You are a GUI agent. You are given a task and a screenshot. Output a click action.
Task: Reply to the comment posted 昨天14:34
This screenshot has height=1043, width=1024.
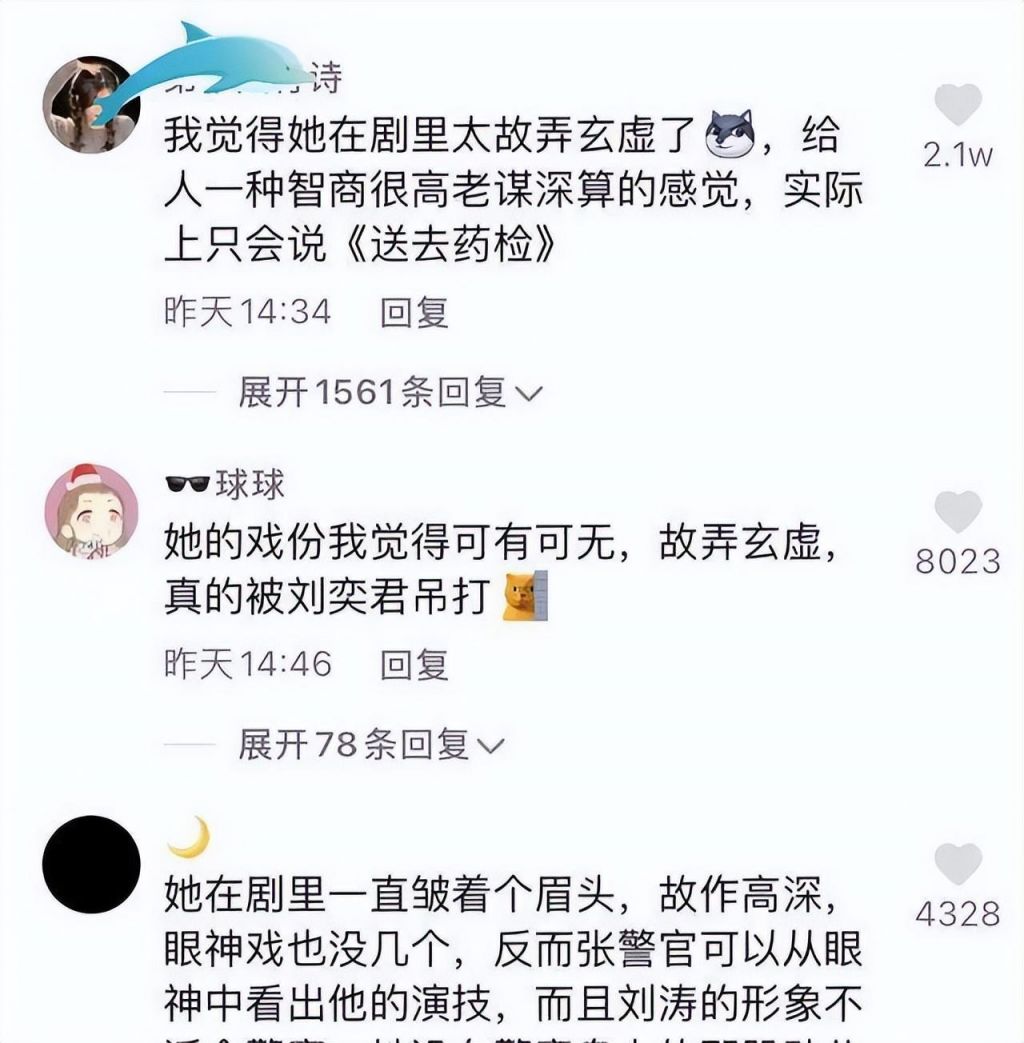(x=414, y=312)
